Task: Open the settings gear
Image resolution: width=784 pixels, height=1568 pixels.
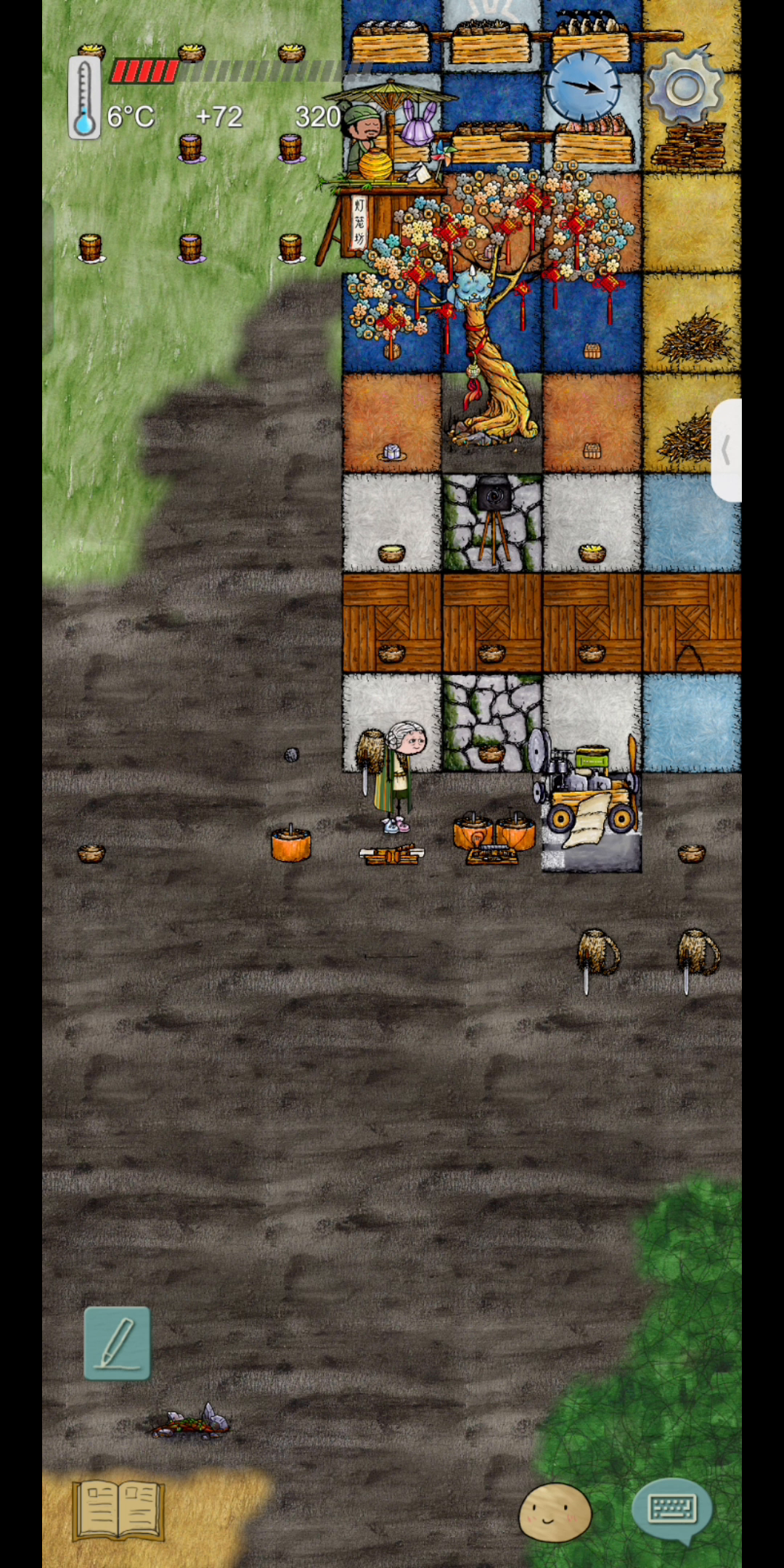Action: [685, 87]
